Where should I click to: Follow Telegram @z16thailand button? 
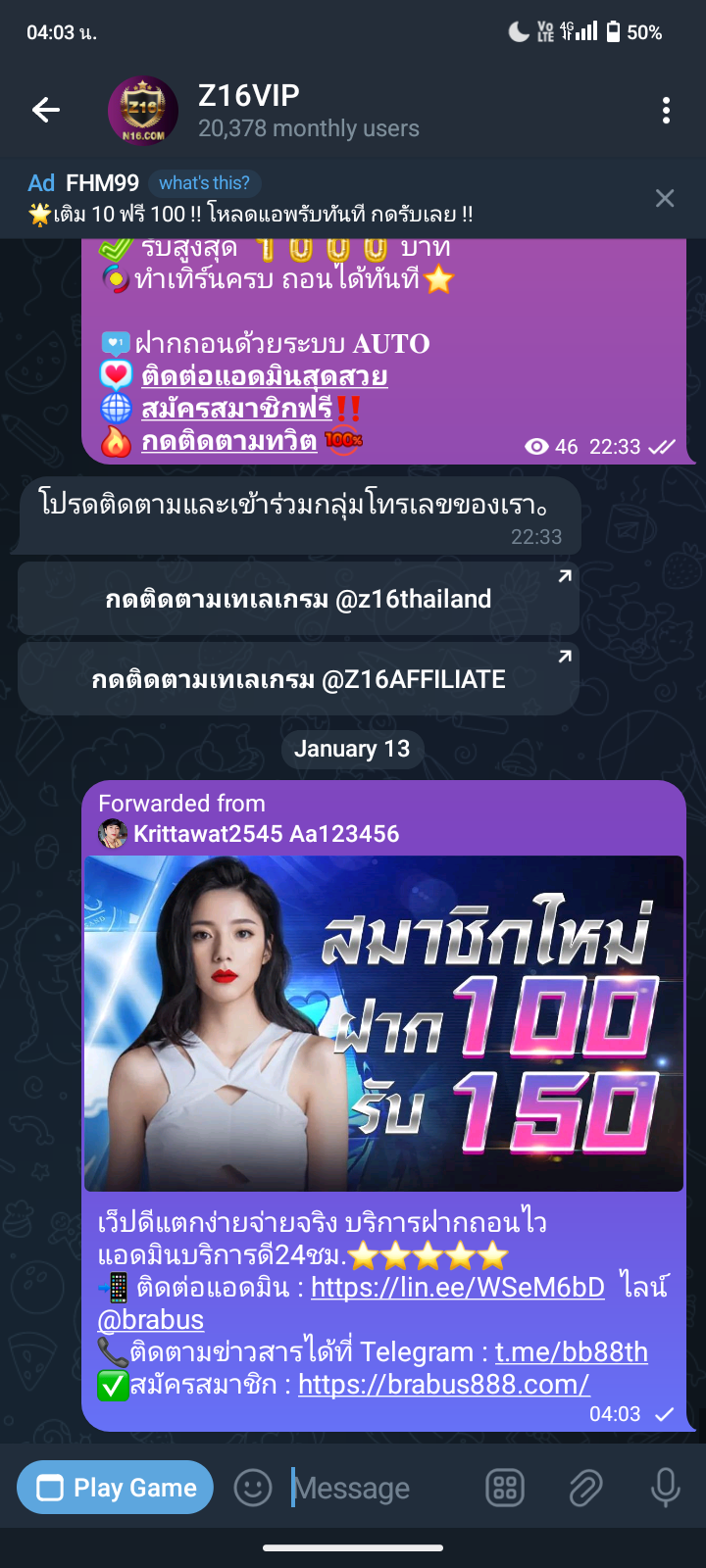point(298,599)
